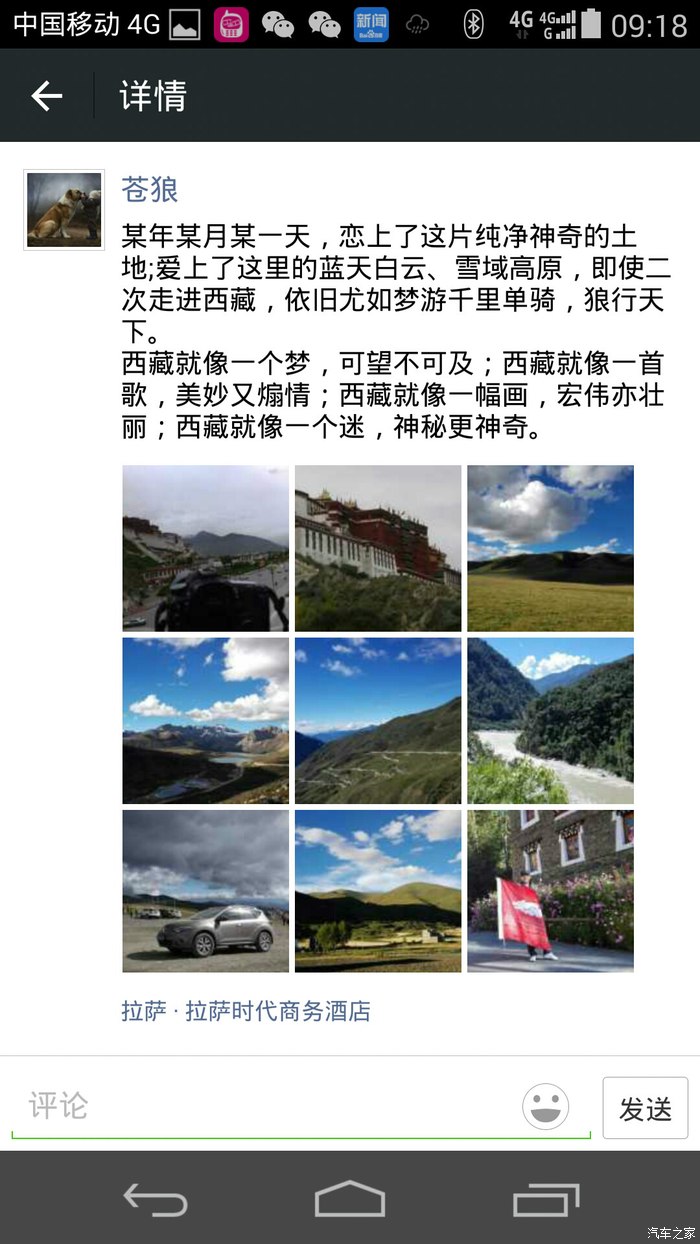This screenshot has width=700, height=1244.
Task: Open the red flag by building photo
Action: [550, 891]
